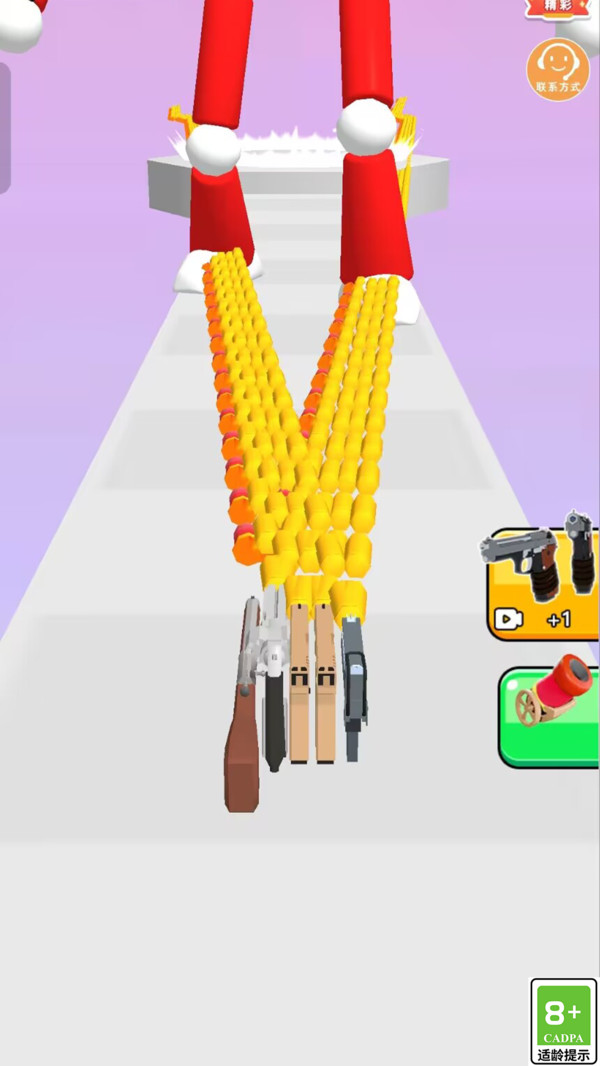This screenshot has height=1066, width=600.
Task: Open the CADPA 8+ age rating notice
Action: (x=563, y=1021)
